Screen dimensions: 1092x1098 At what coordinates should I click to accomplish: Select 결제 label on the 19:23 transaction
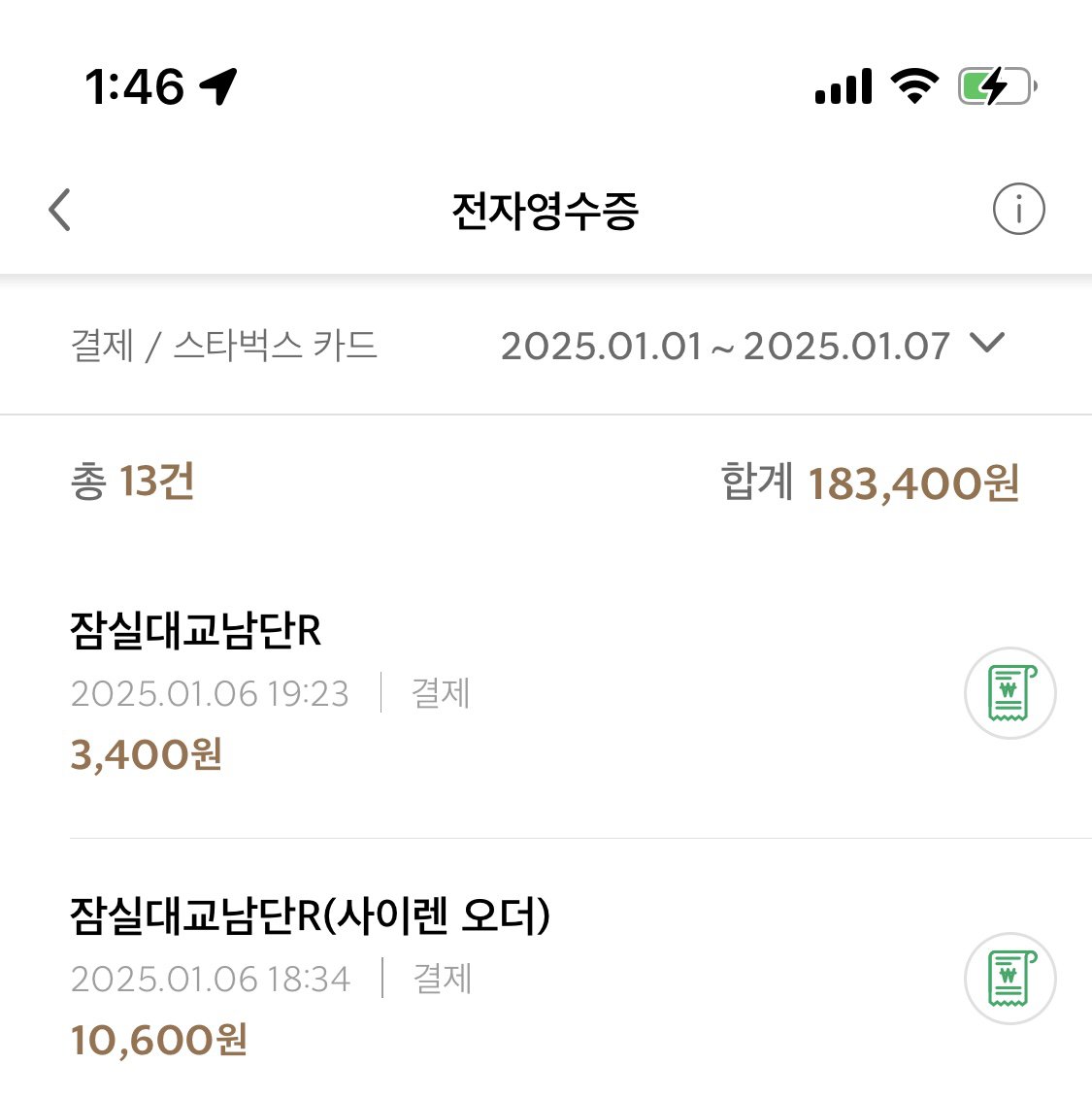[x=440, y=693]
